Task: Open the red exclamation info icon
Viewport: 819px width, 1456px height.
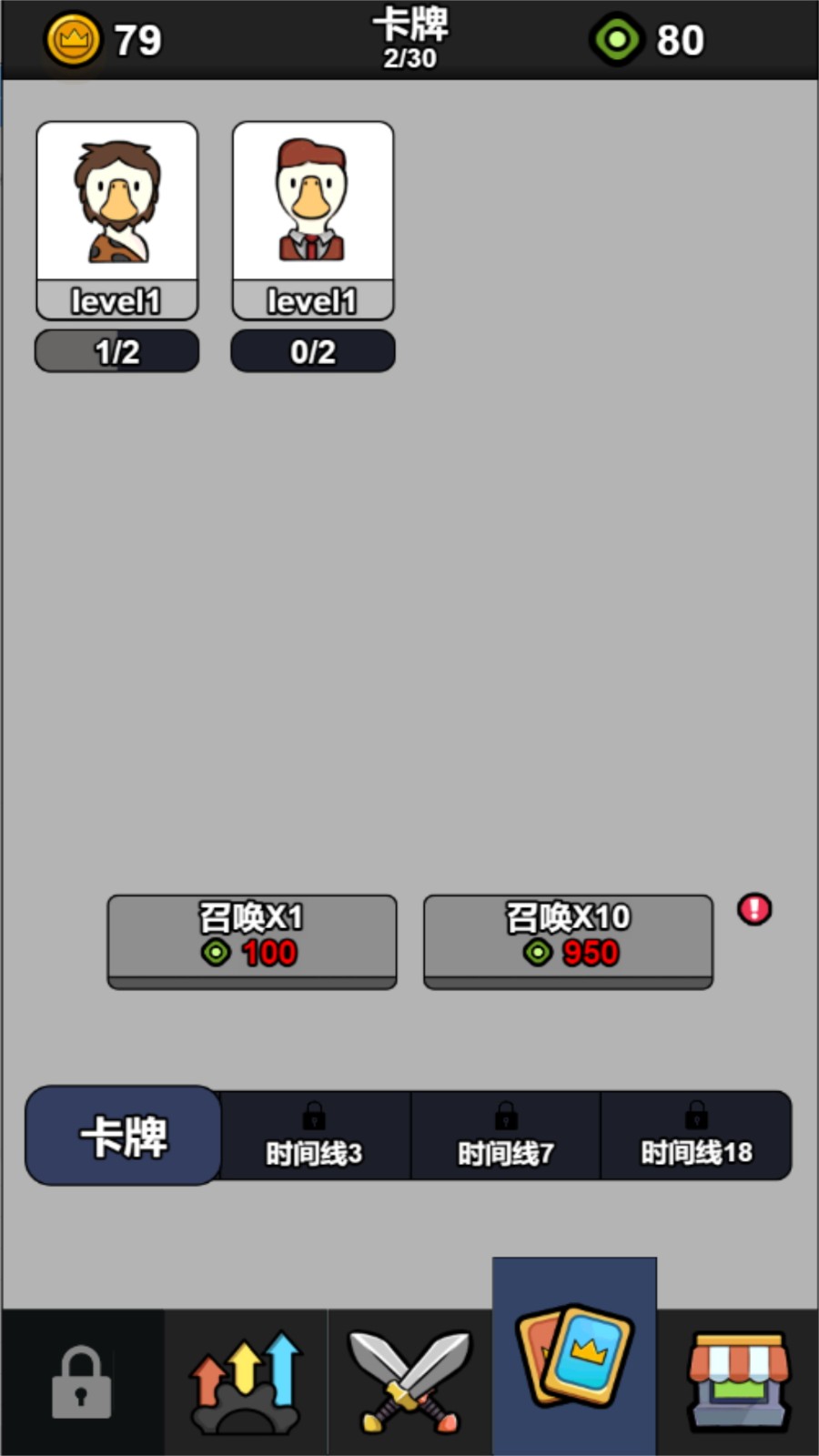Action: (x=754, y=908)
